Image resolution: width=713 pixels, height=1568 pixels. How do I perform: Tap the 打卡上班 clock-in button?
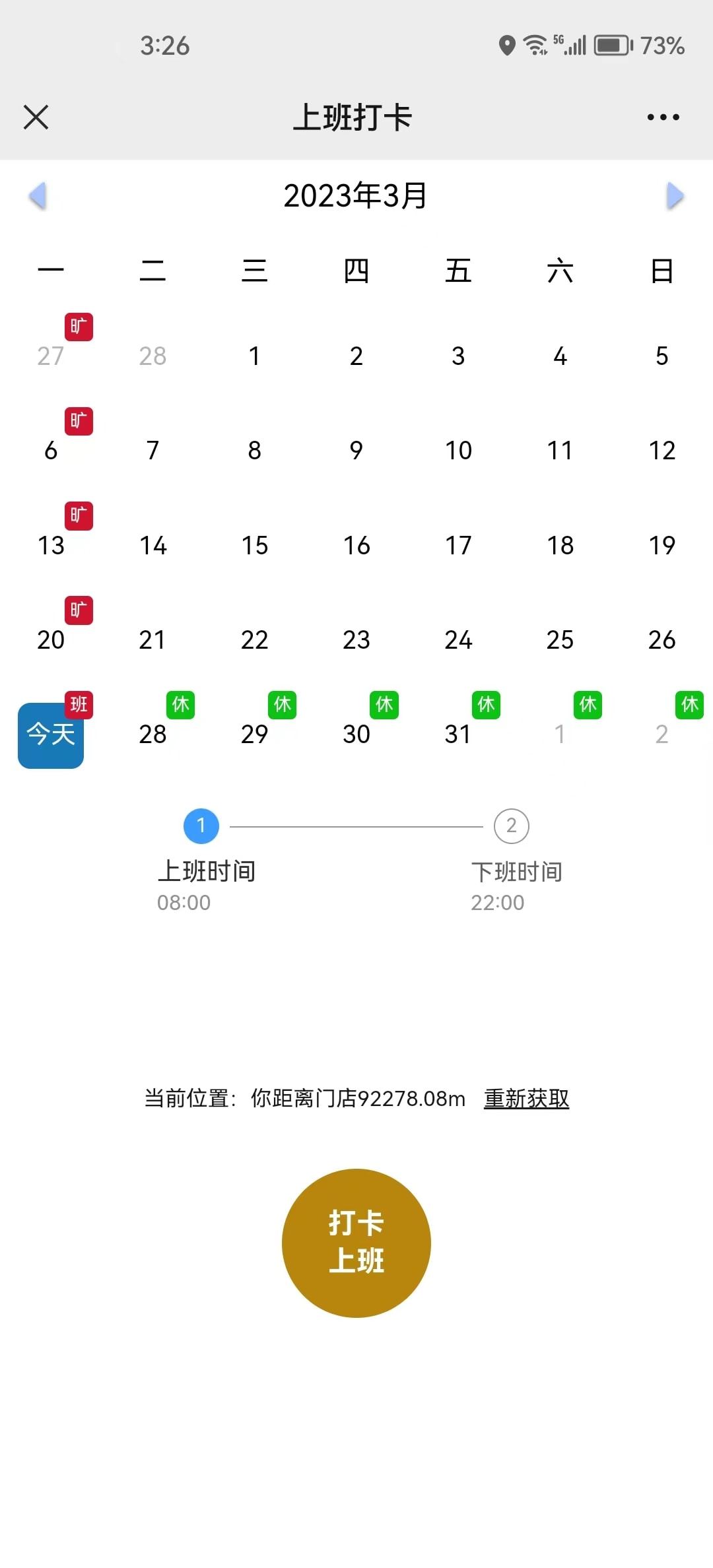click(356, 1243)
